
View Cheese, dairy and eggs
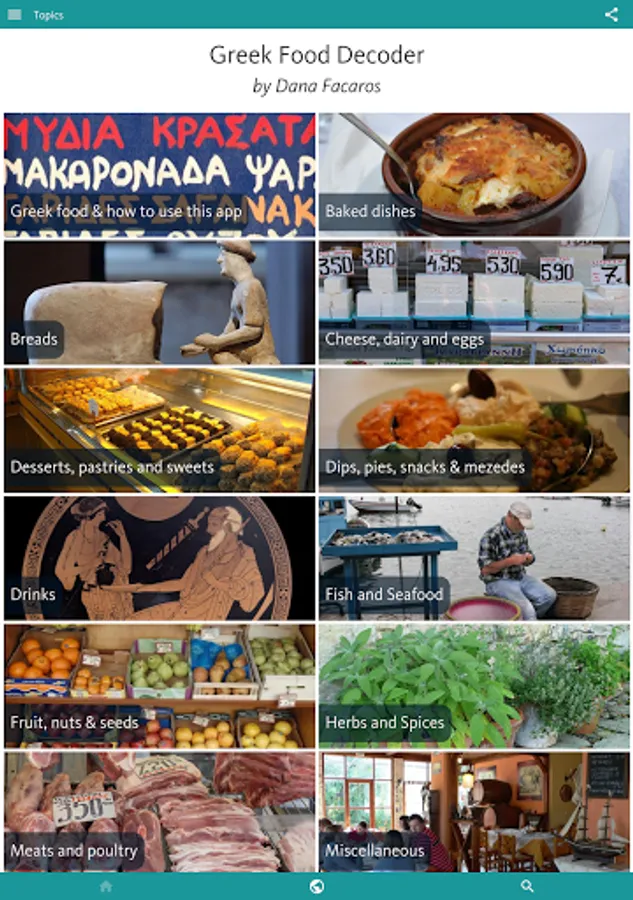pyautogui.click(x=474, y=302)
